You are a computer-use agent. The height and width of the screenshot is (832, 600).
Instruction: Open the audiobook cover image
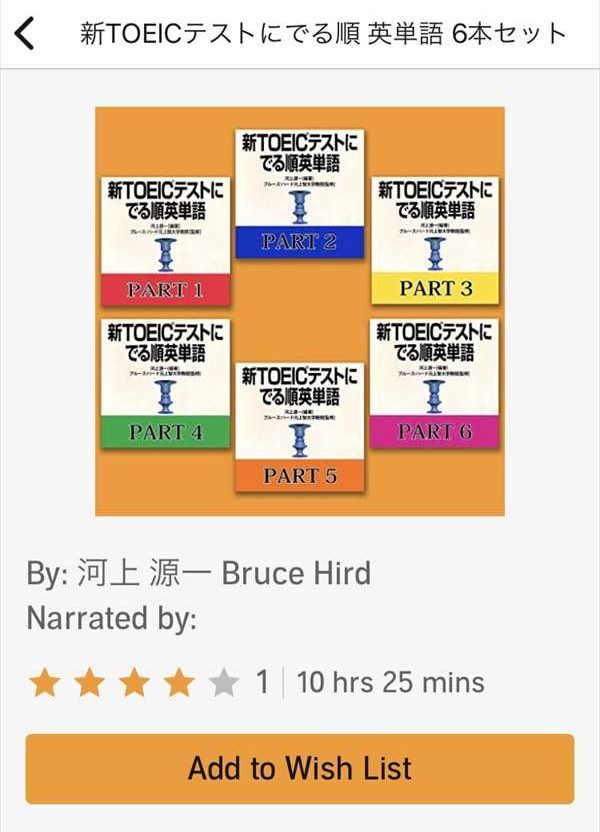(x=300, y=311)
